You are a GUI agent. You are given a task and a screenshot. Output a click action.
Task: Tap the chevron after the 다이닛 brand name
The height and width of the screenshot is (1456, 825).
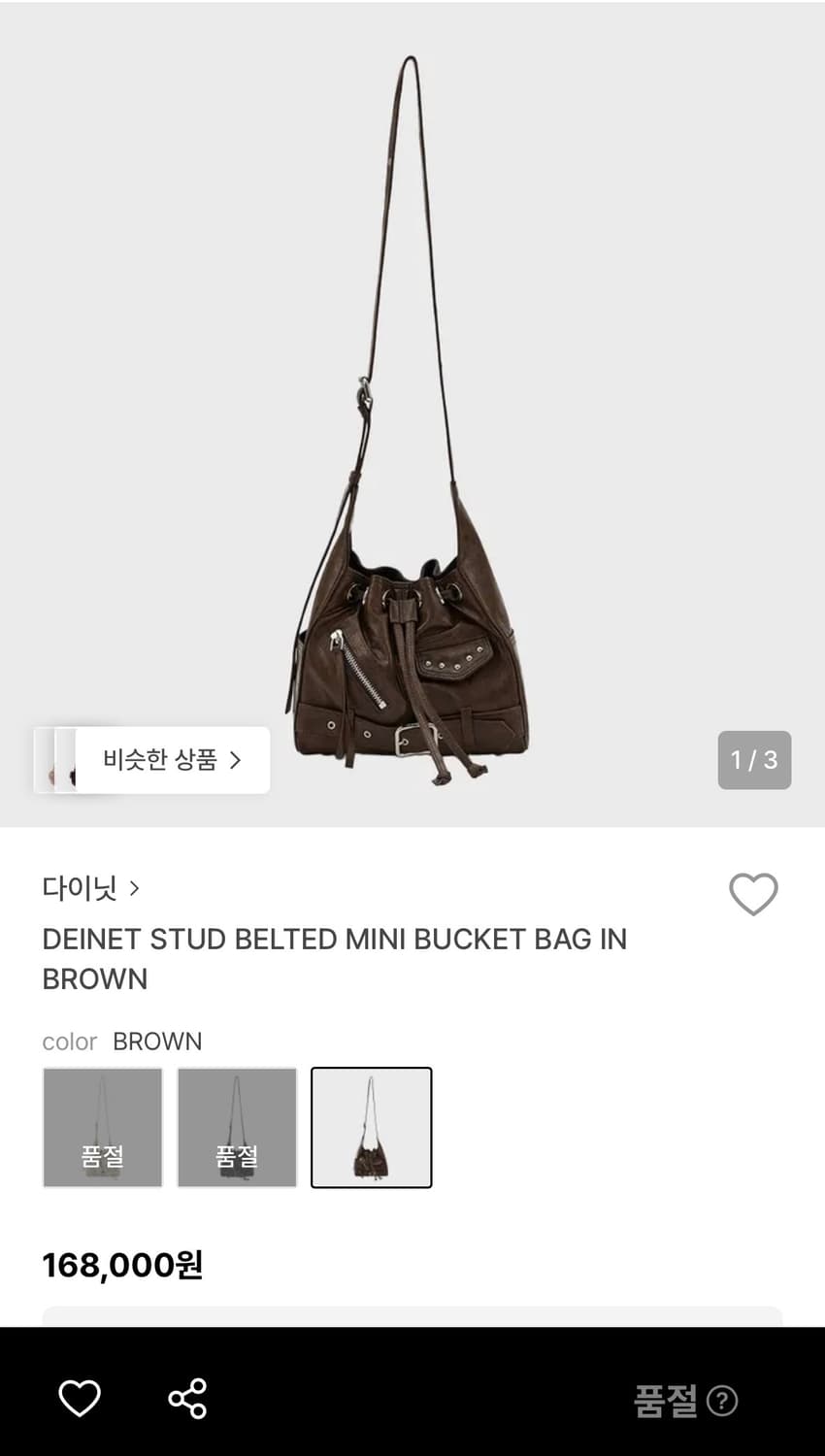pos(133,888)
